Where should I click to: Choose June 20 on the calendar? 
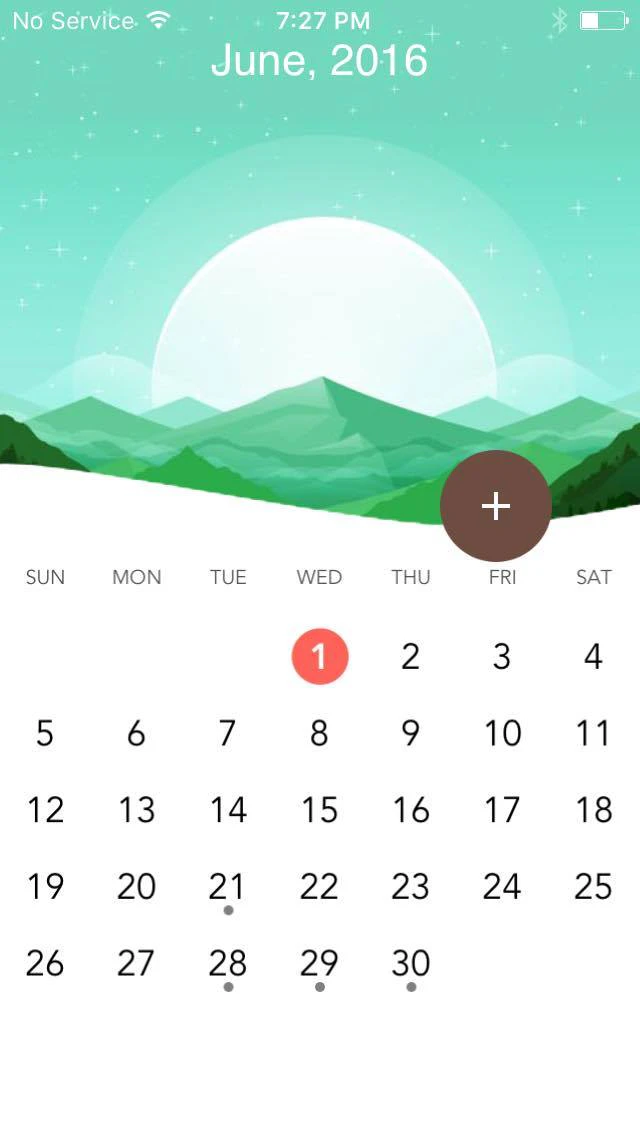[x=136, y=887]
